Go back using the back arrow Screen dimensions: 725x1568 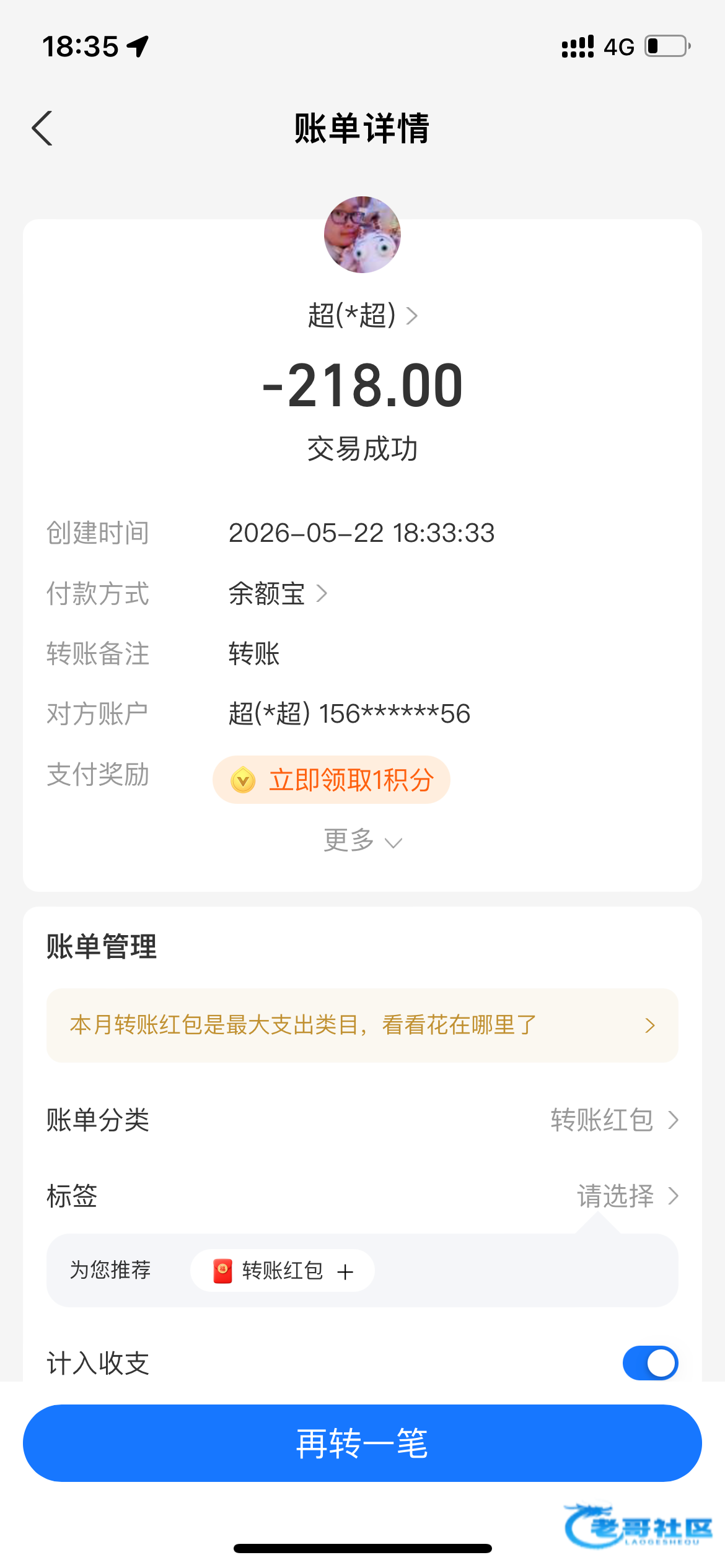click(42, 128)
